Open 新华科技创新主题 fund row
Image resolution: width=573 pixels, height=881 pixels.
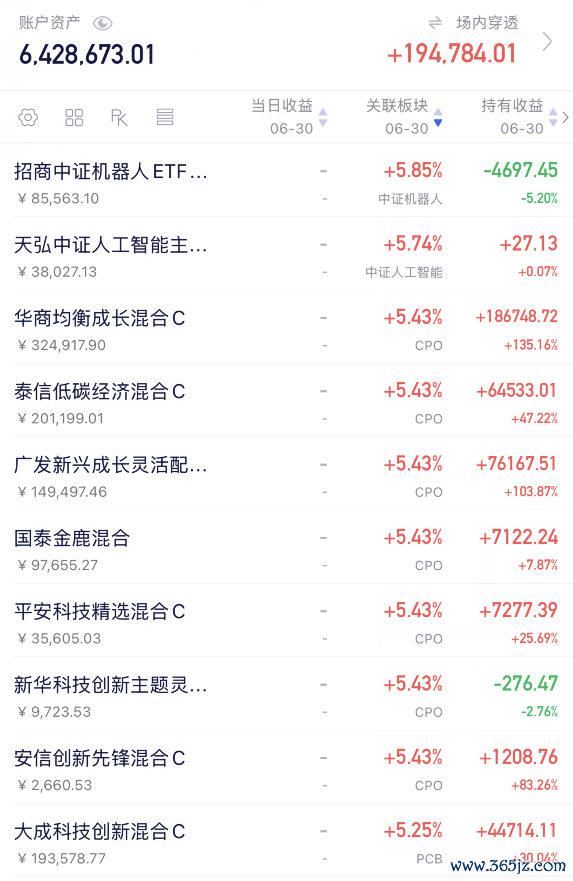coord(286,694)
